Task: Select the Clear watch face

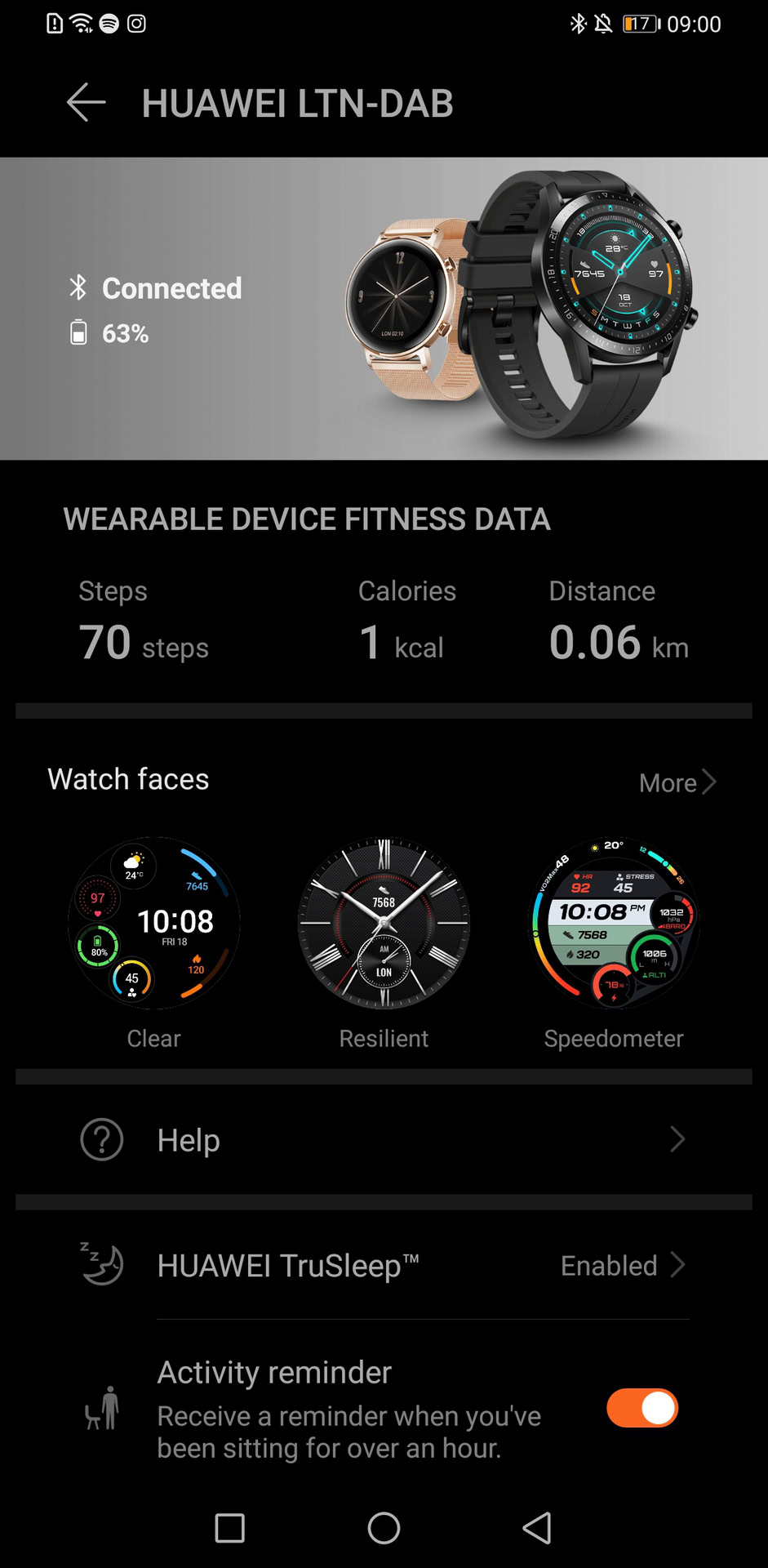Action: 154,923
